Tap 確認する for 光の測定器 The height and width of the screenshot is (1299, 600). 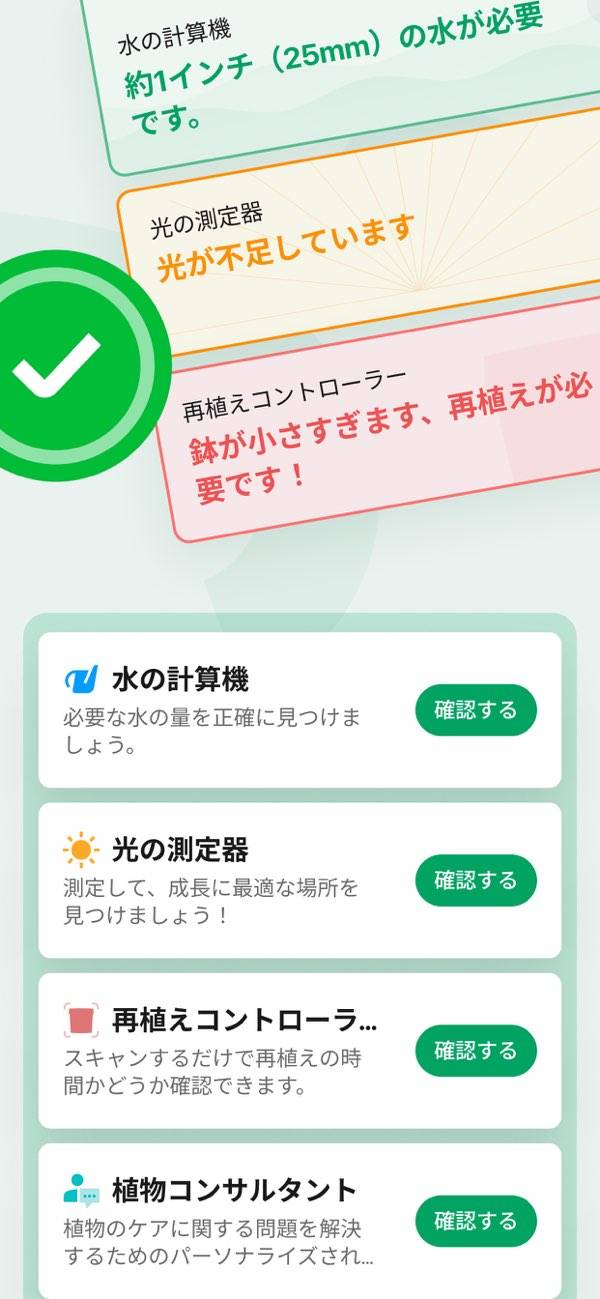476,881
